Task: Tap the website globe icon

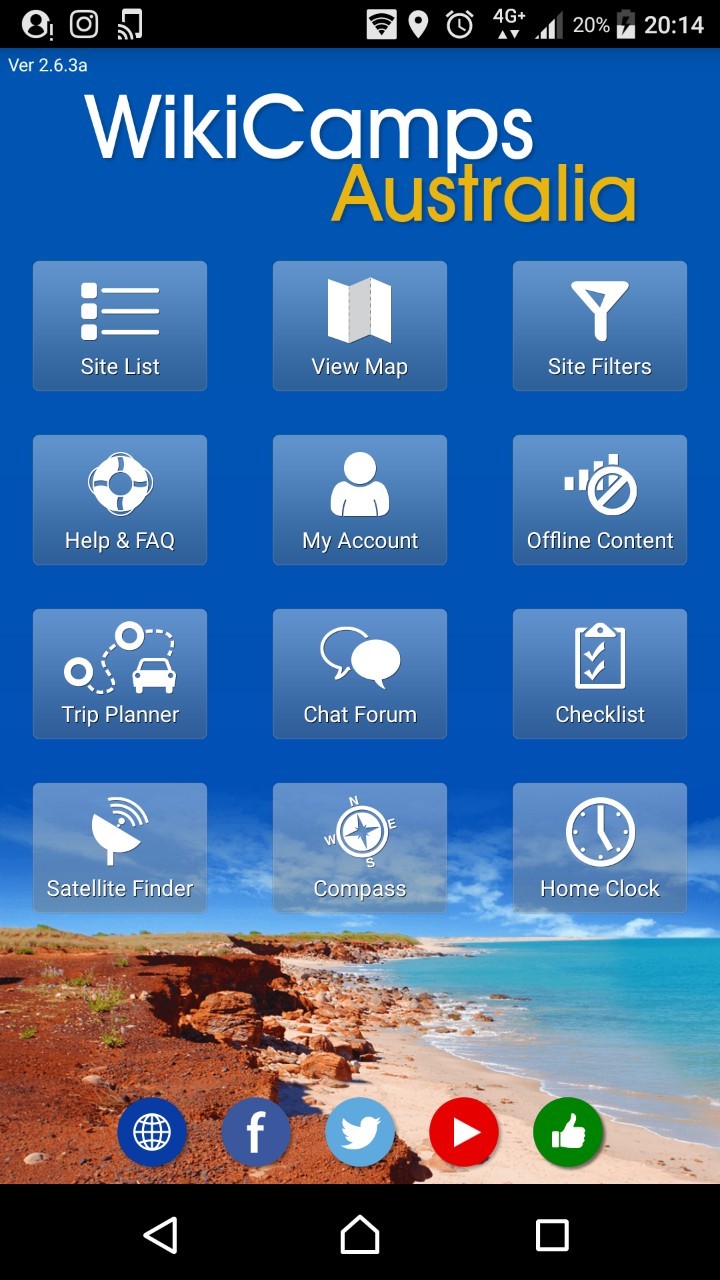Action: click(152, 1132)
